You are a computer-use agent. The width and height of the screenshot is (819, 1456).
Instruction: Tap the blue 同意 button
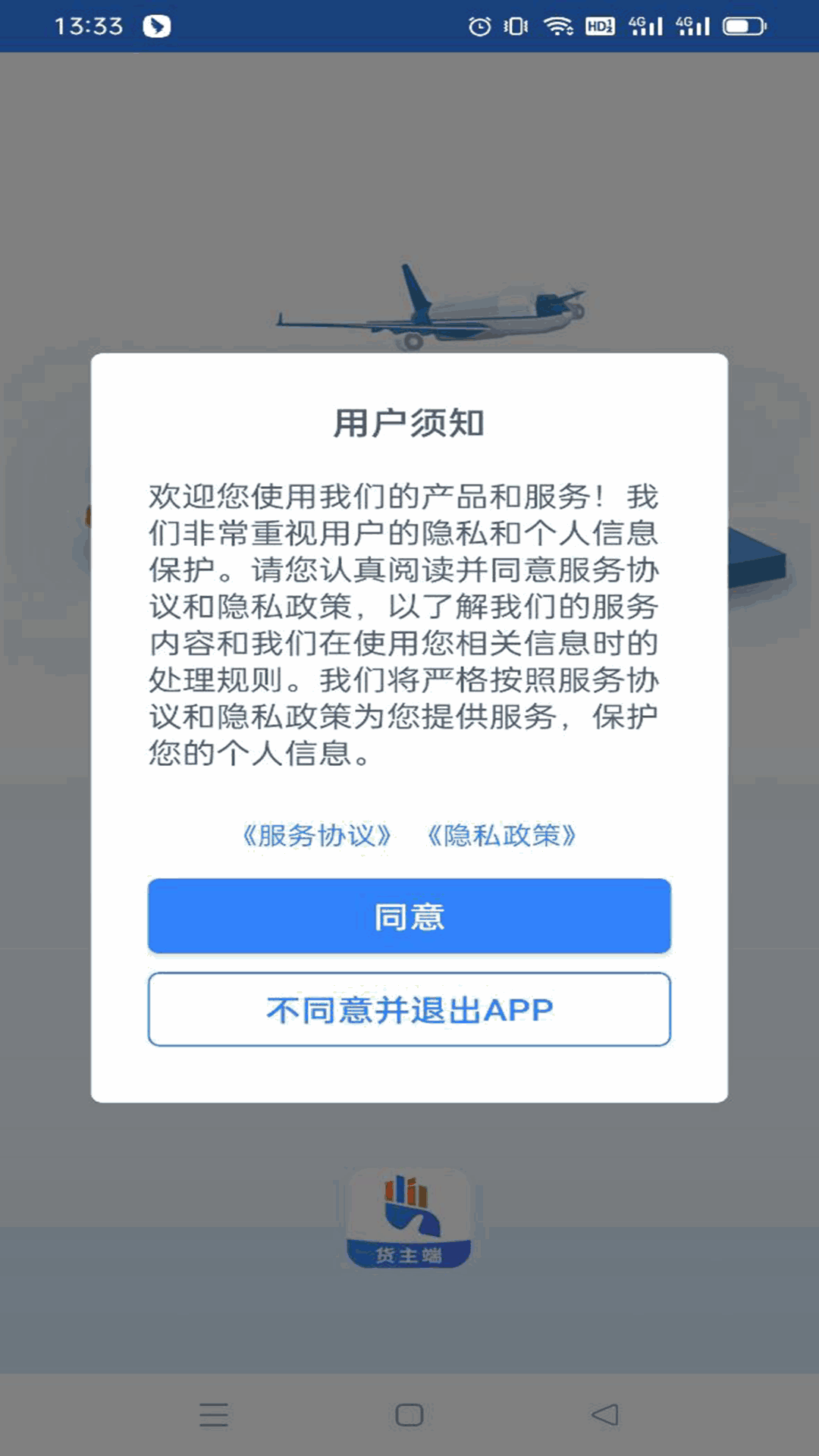[409, 916]
